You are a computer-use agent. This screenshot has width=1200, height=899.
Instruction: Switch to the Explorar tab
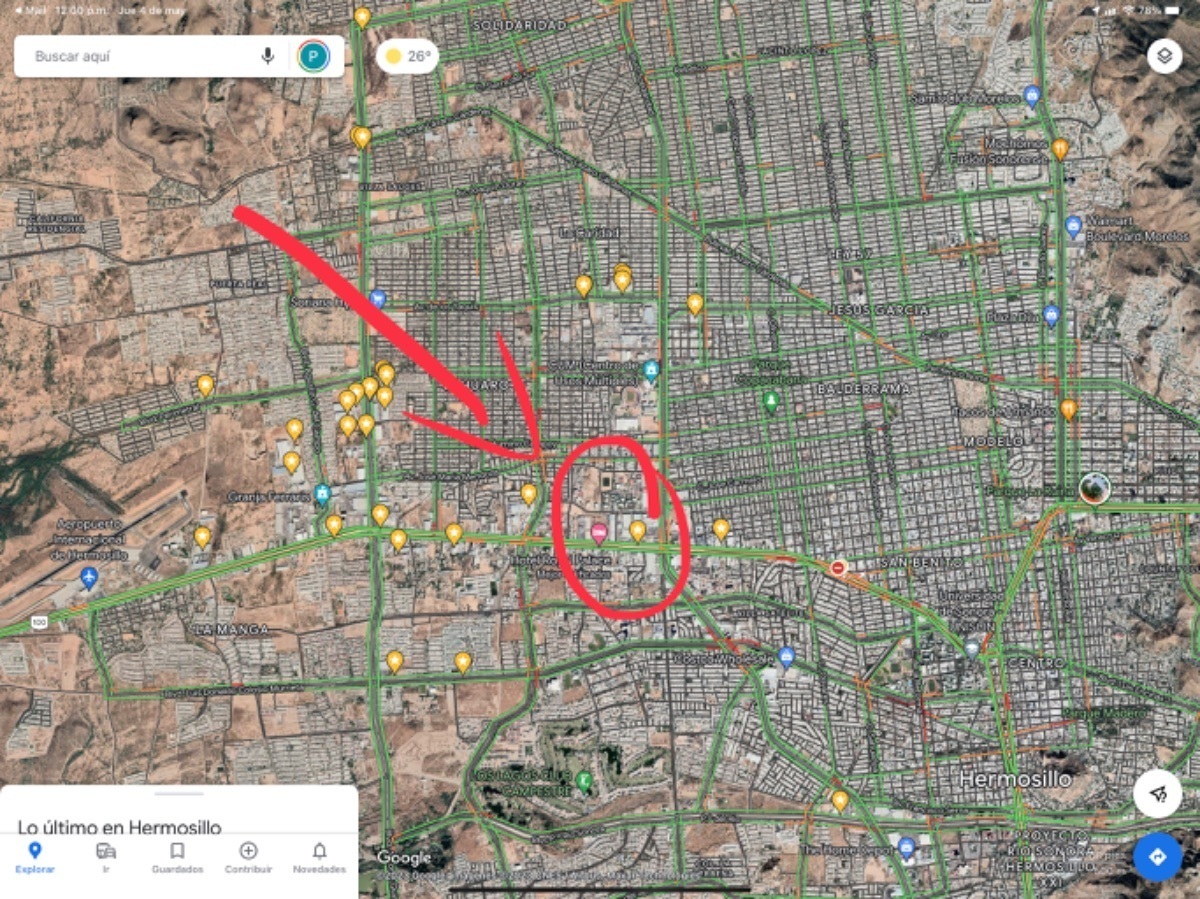click(x=35, y=857)
